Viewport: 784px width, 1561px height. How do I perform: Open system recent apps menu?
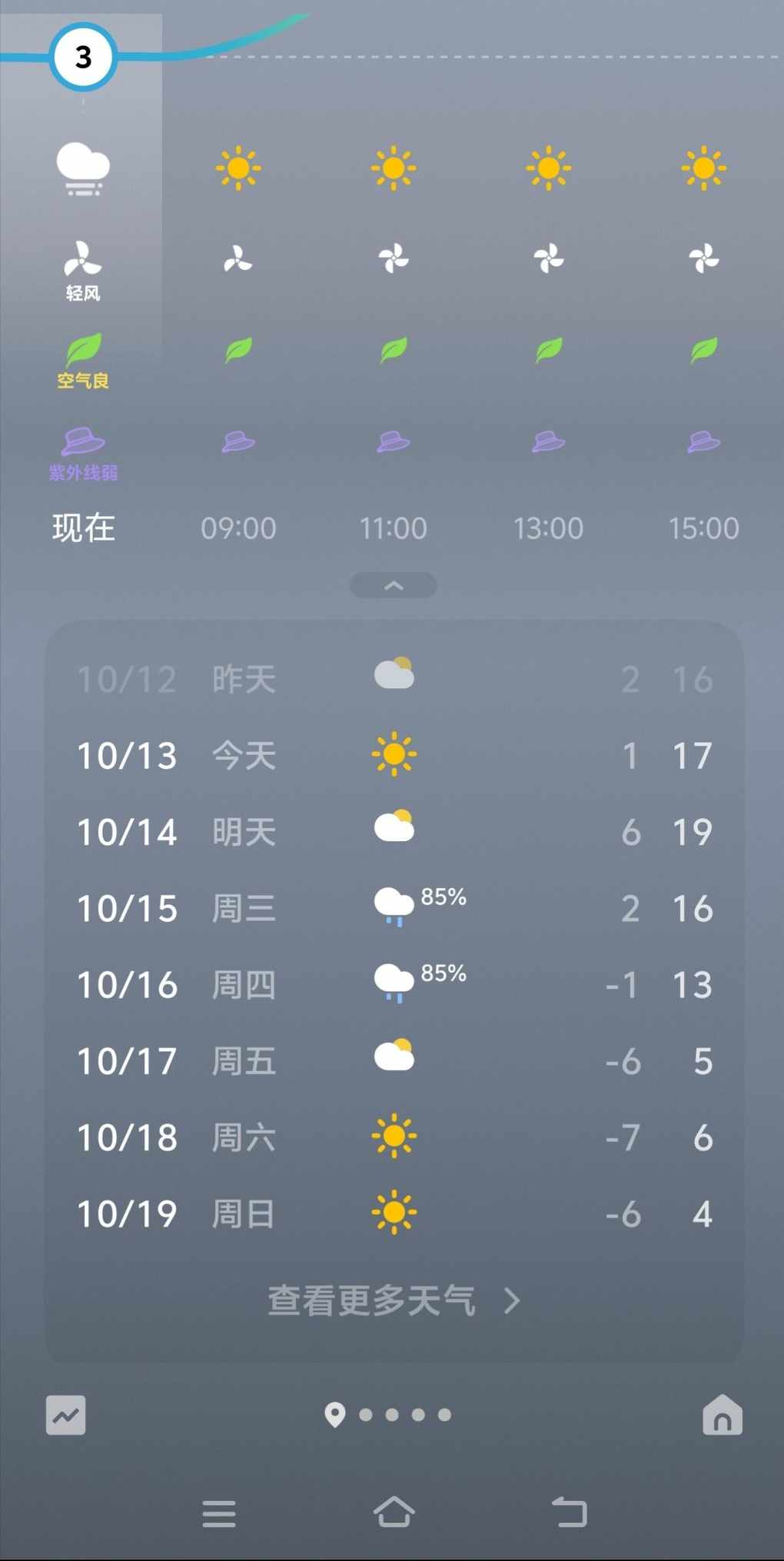point(219,1513)
